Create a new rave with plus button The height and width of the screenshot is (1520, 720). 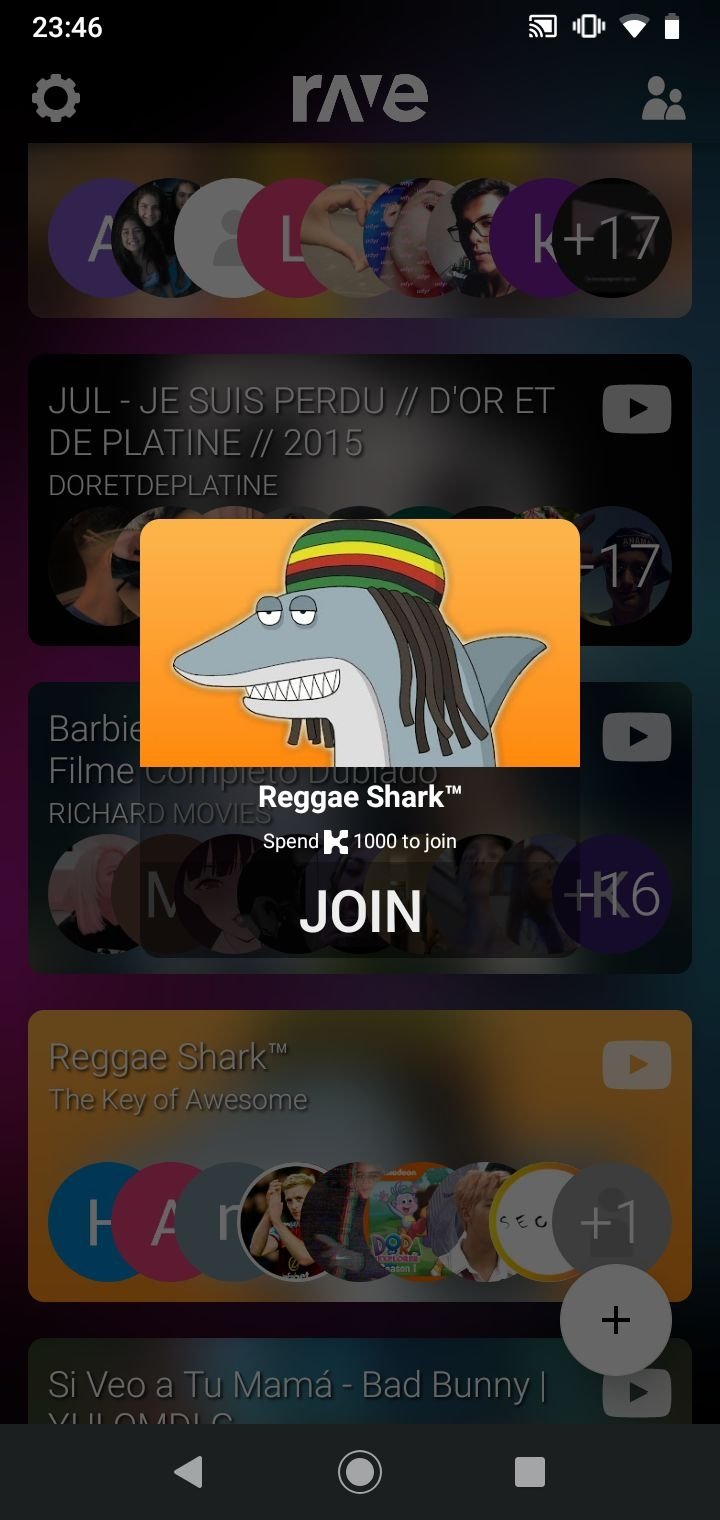pyautogui.click(x=616, y=1320)
